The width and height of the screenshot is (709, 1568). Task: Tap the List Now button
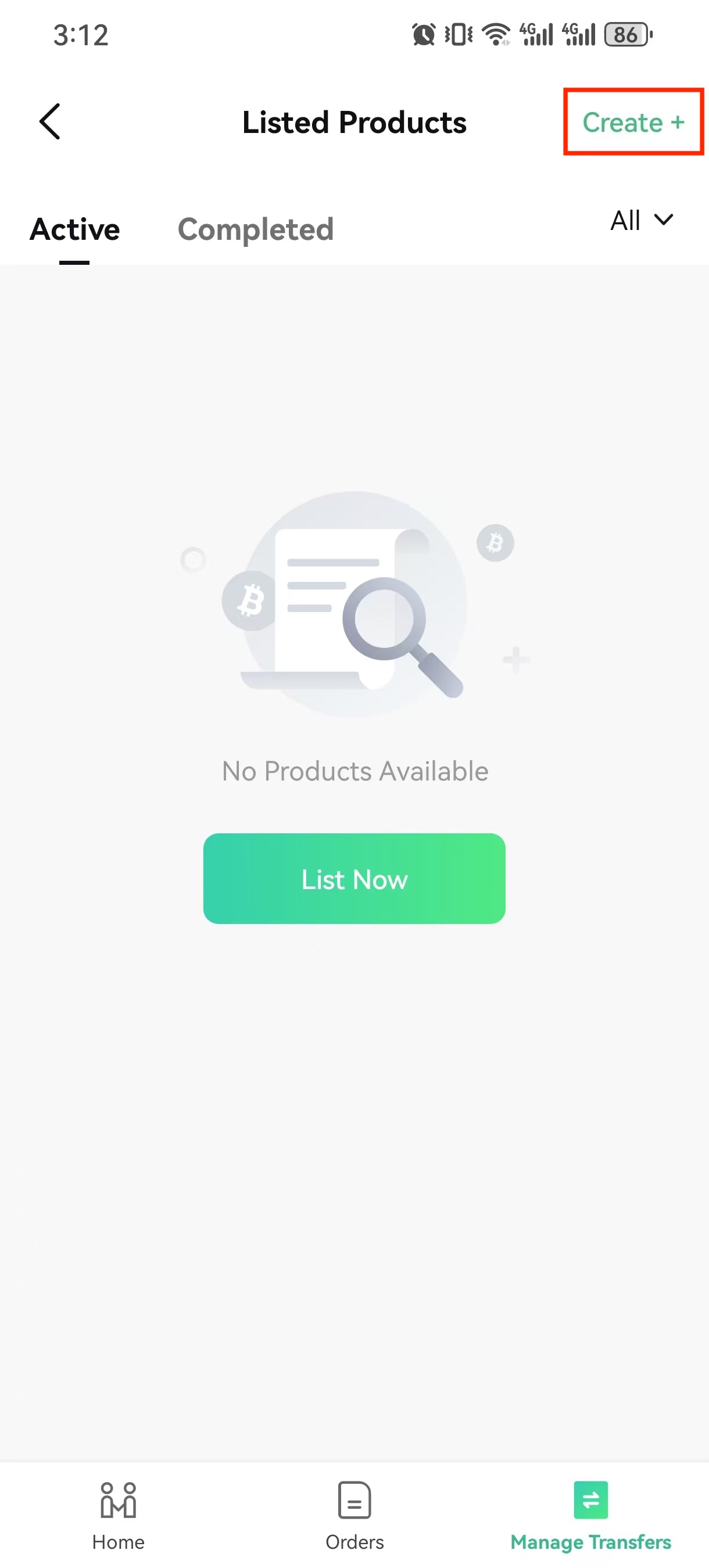[x=354, y=878]
